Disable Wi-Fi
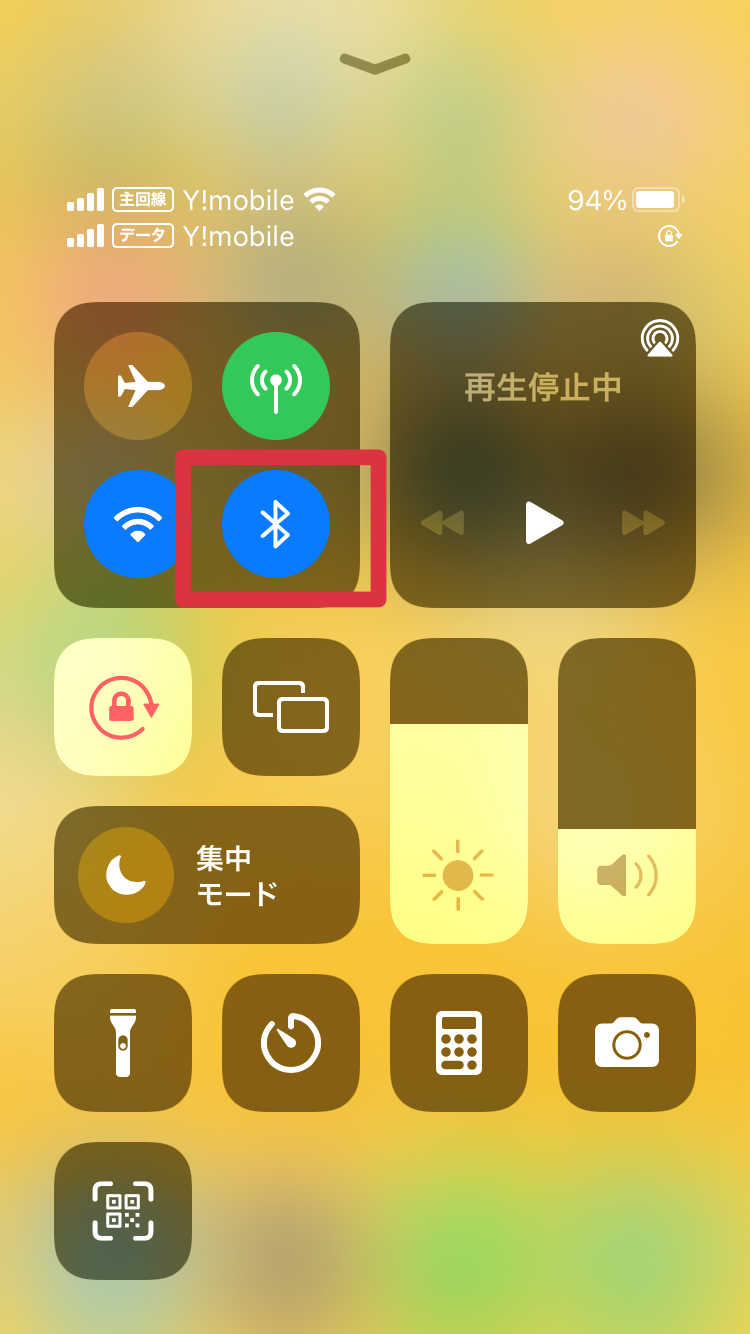750x1334 pixels. coord(138,524)
